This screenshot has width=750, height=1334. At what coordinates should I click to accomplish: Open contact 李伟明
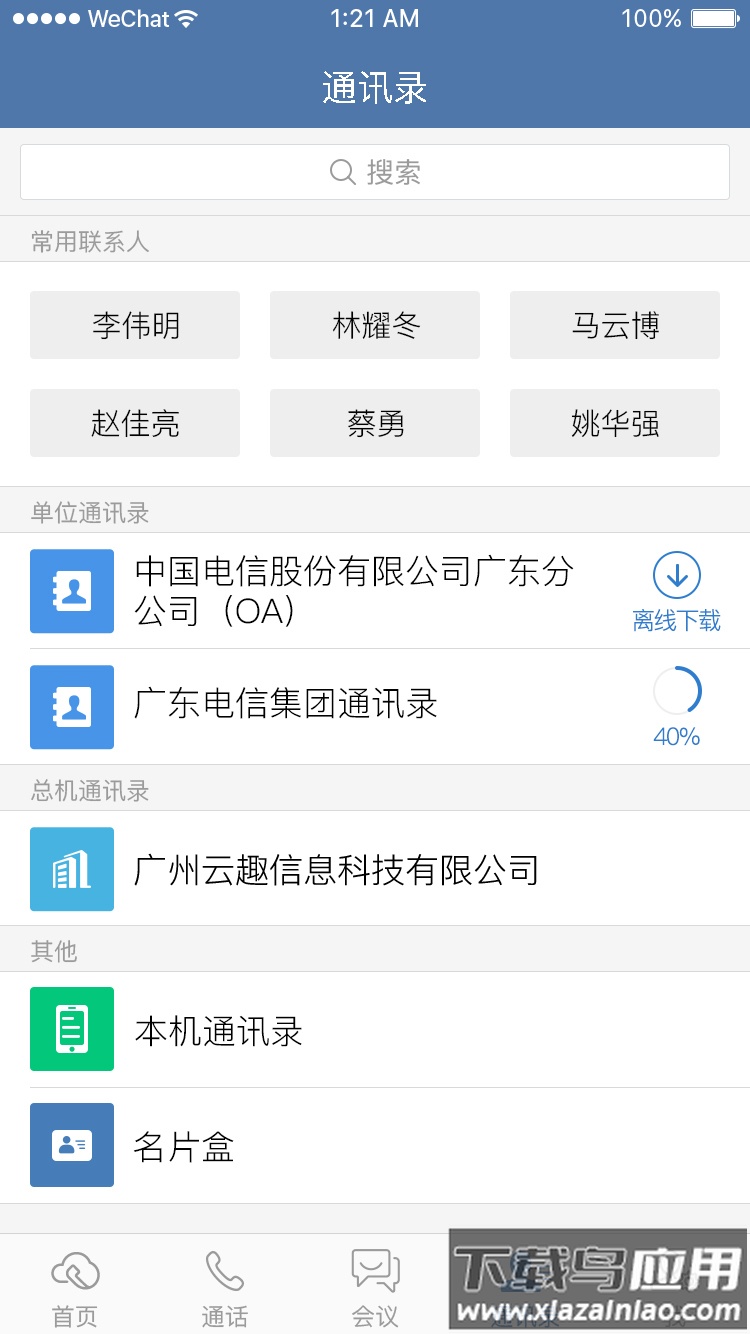(134, 324)
